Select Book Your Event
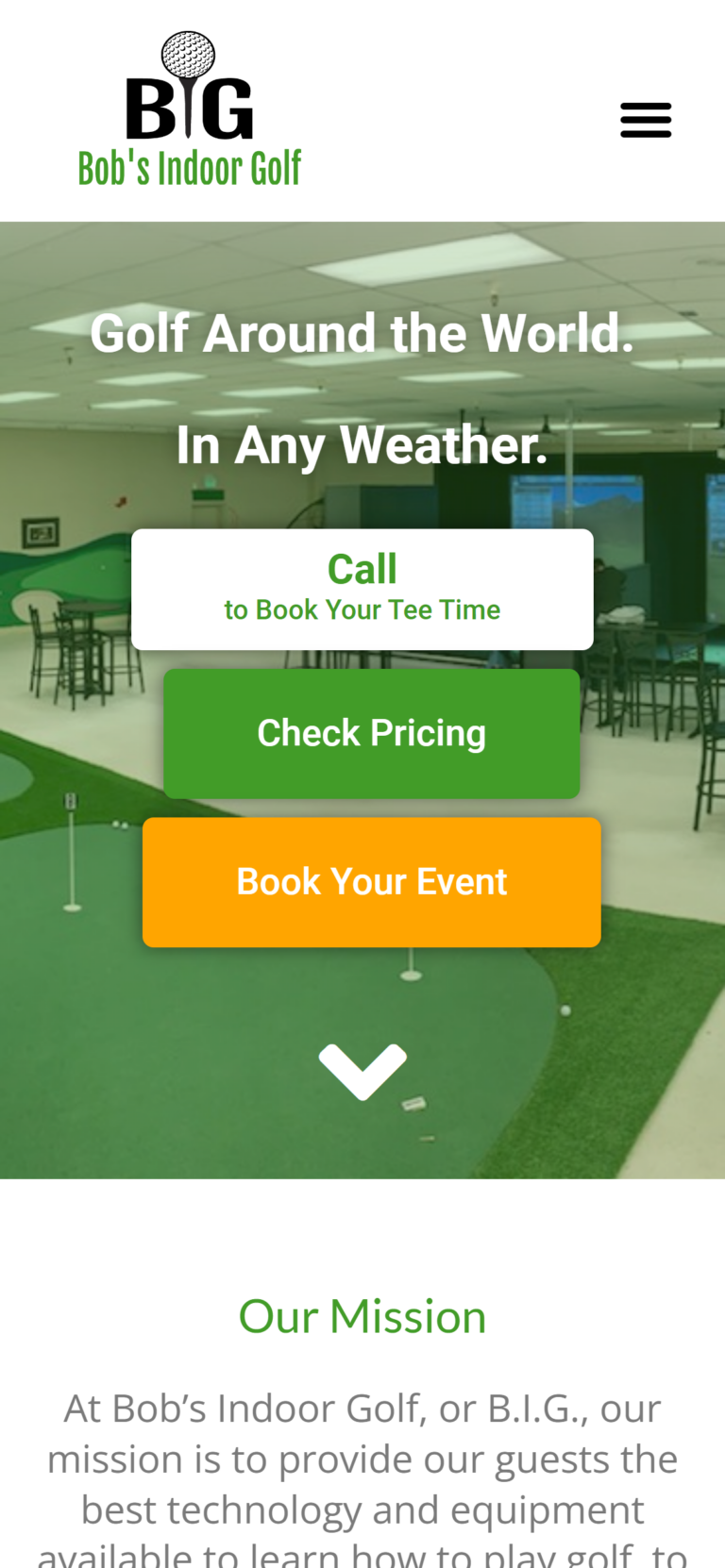725x1568 pixels. [372, 882]
